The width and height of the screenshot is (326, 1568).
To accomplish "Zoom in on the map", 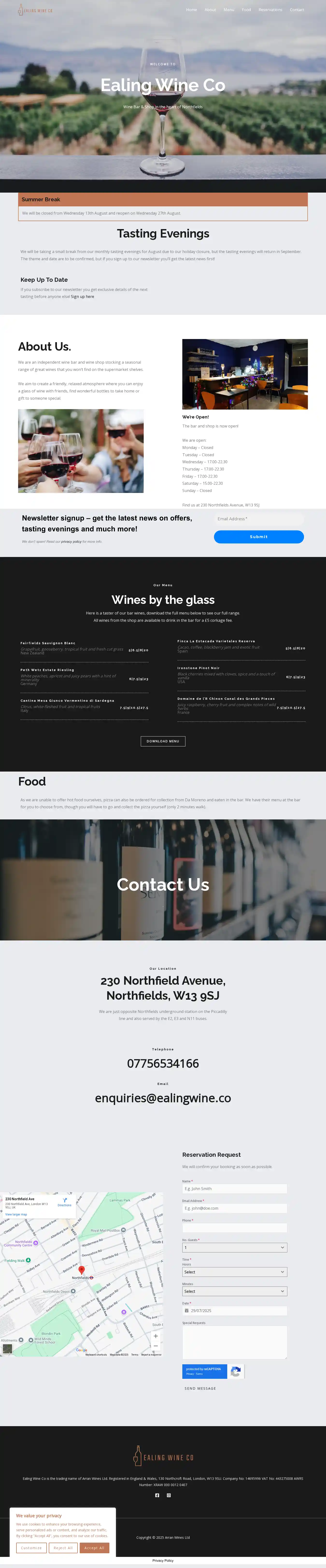I will [x=156, y=1336].
